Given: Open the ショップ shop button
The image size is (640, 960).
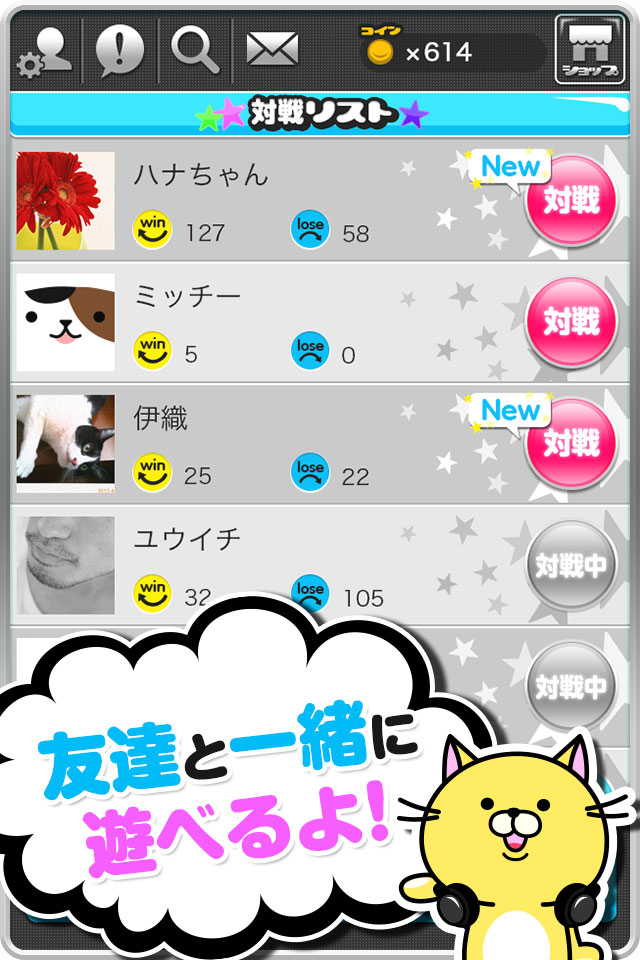Looking at the screenshot, I should point(589,48).
